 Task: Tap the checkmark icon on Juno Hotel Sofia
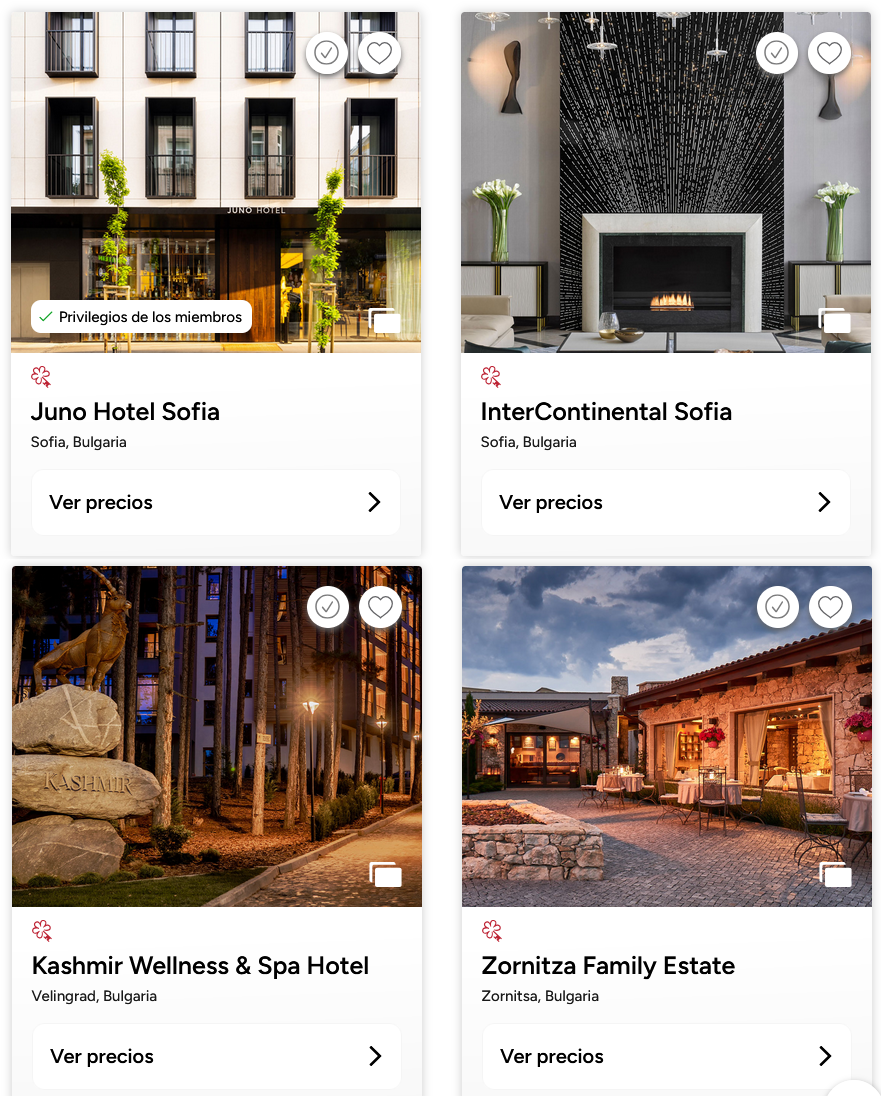(327, 53)
